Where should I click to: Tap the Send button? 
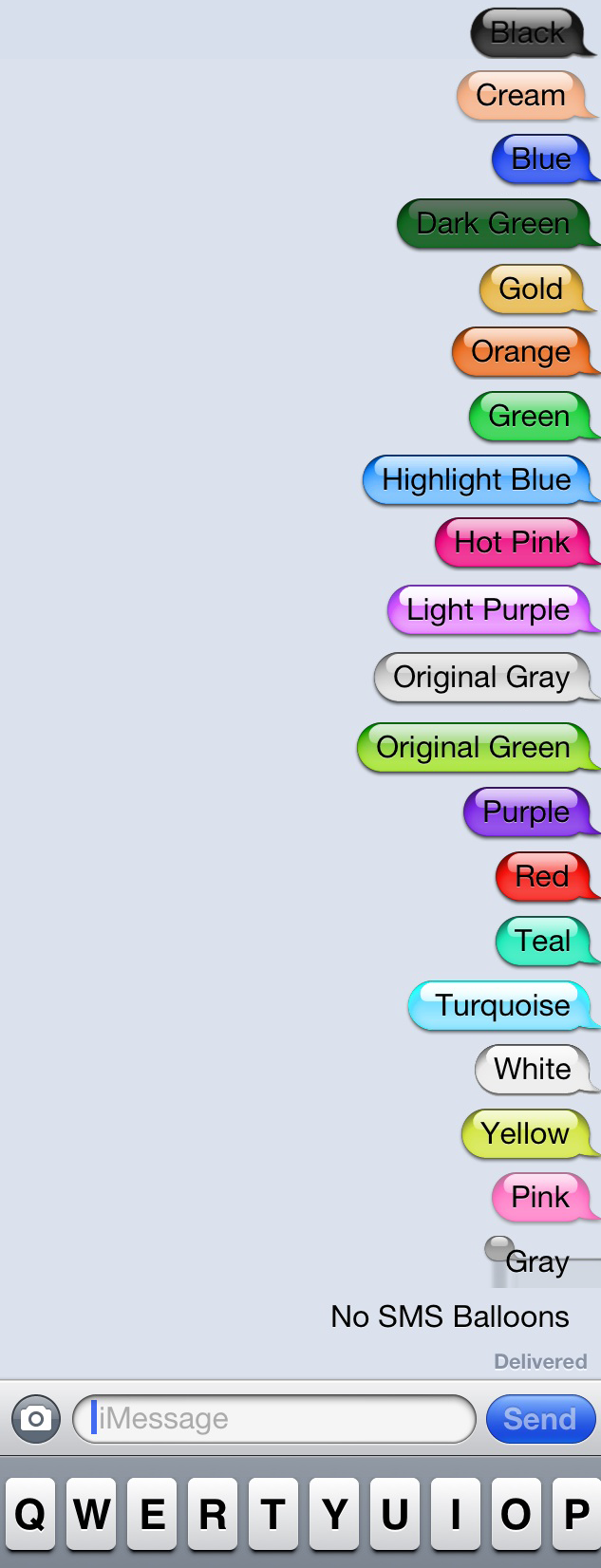(540, 1419)
